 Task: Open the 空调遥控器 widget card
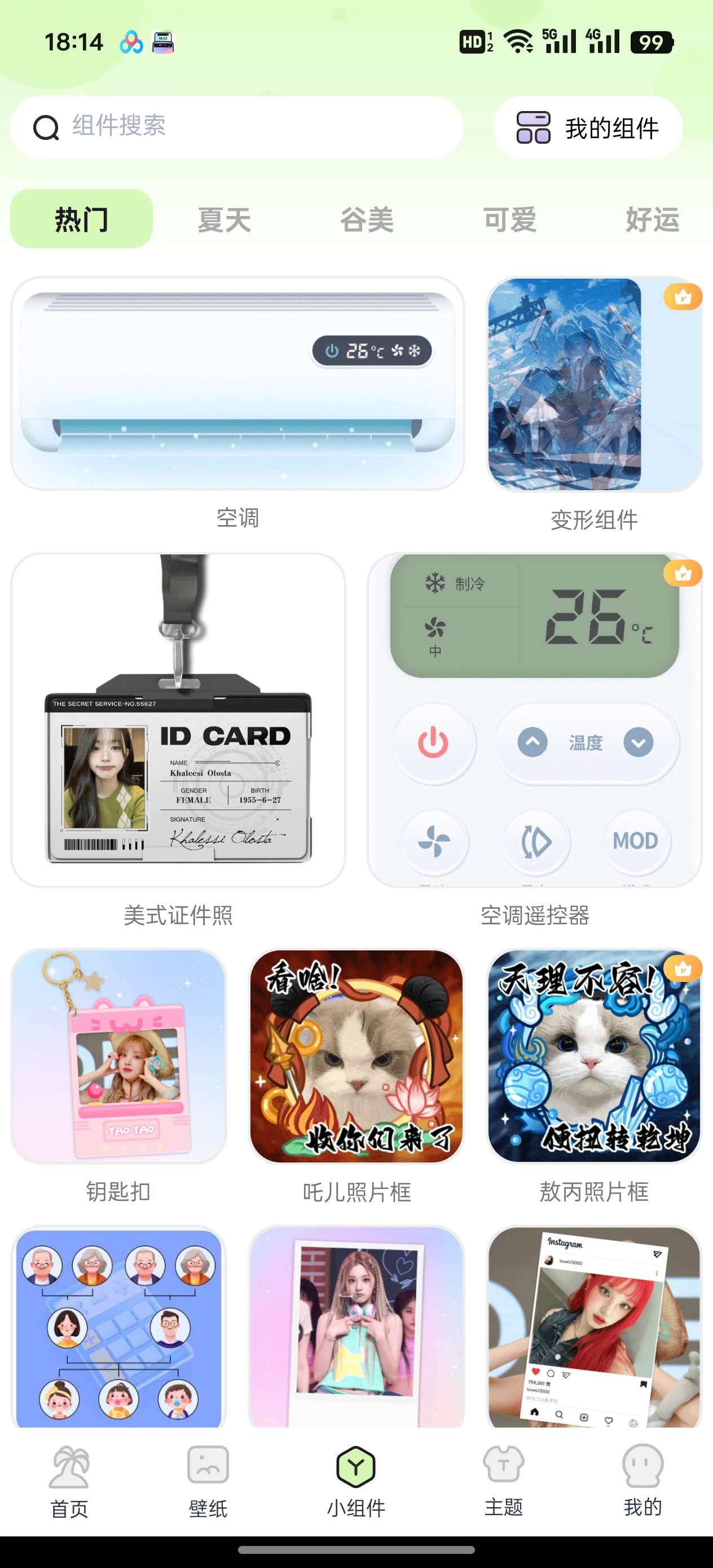point(535,720)
